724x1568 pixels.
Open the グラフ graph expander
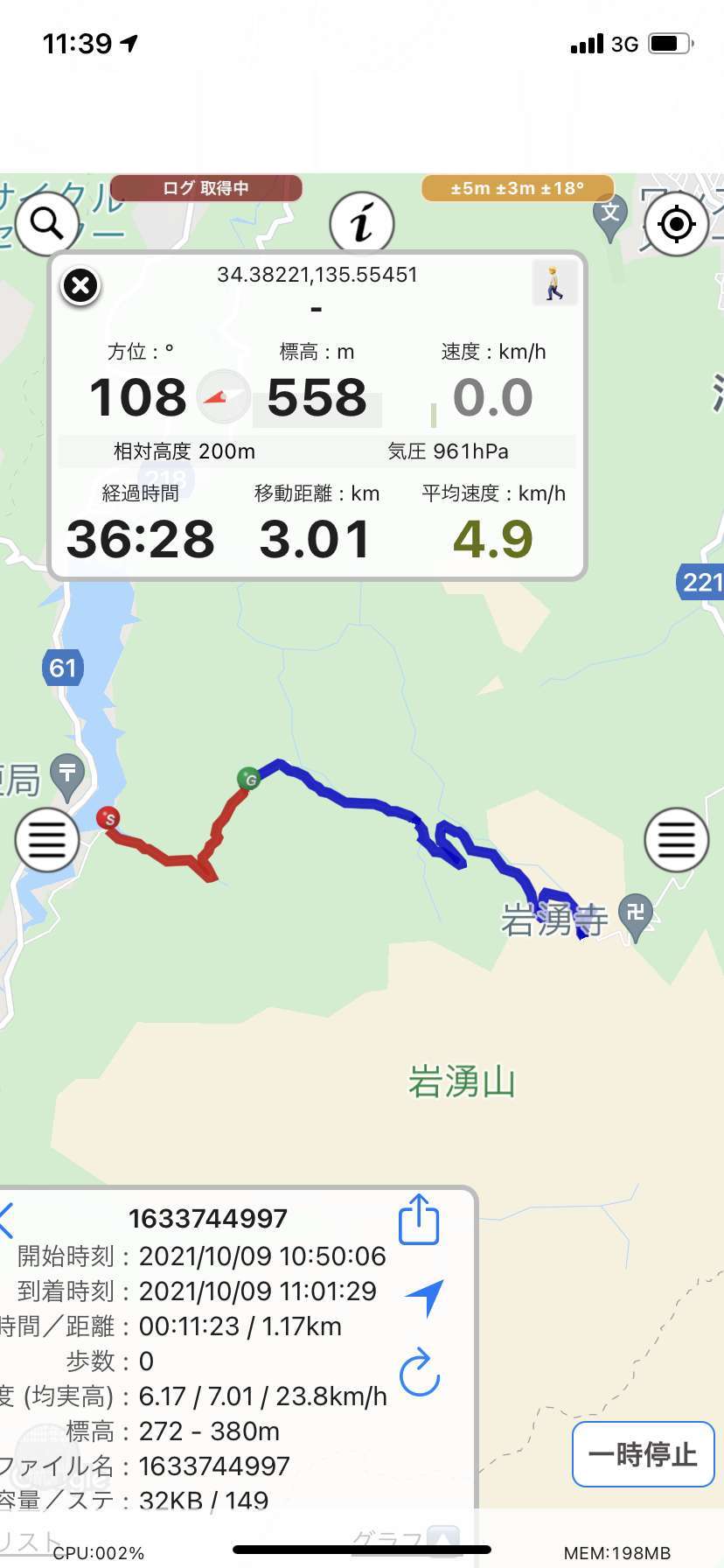click(x=443, y=1542)
